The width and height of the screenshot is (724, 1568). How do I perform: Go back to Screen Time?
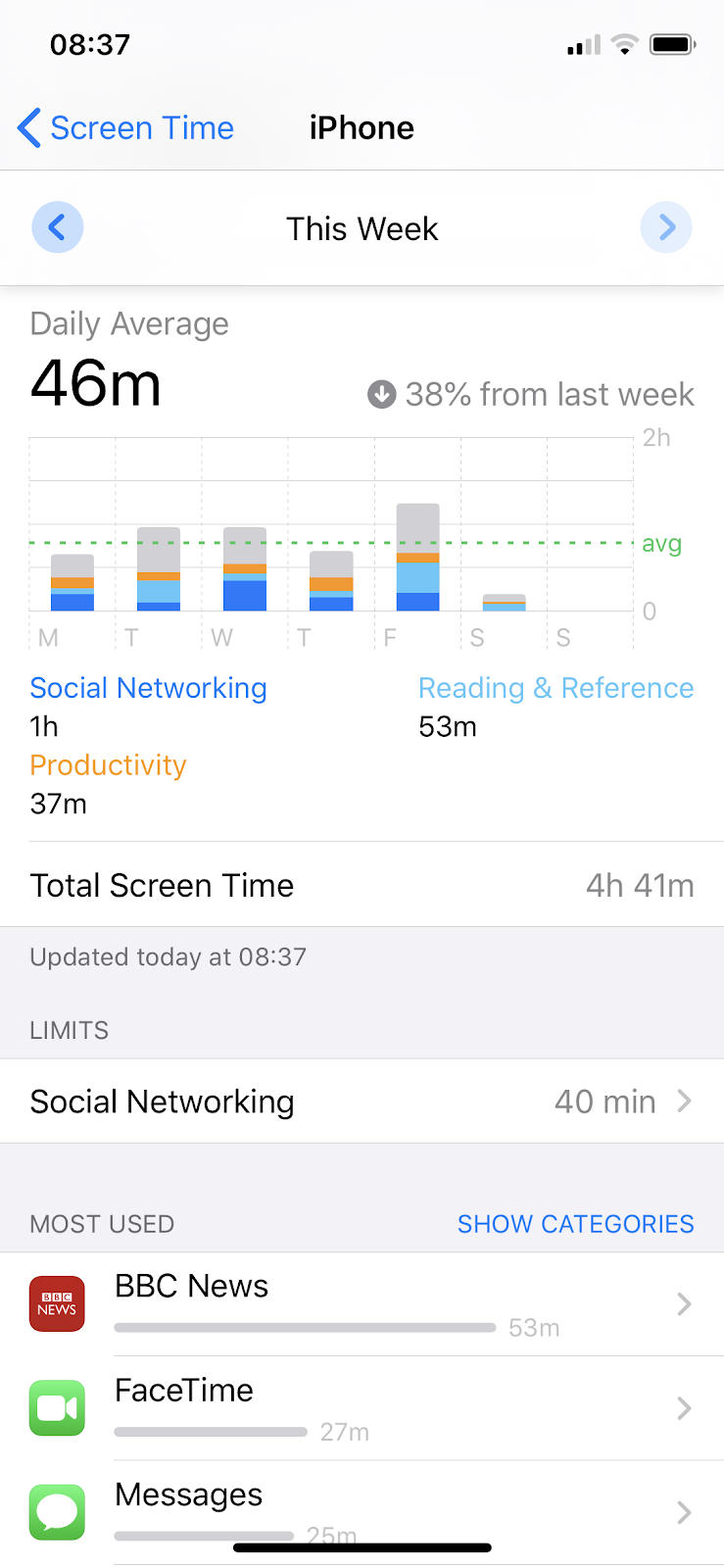coord(125,128)
